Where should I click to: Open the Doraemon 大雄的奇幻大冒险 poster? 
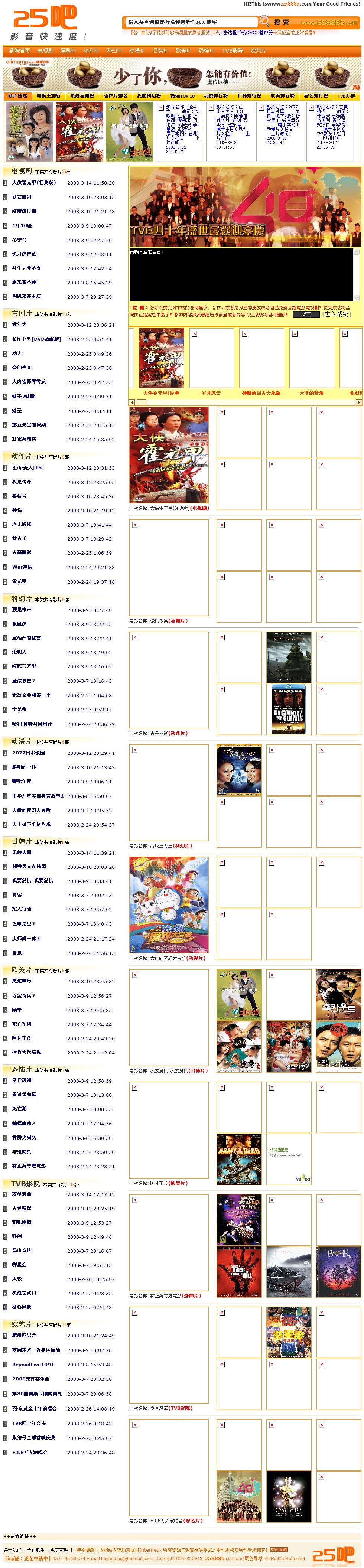[169, 904]
